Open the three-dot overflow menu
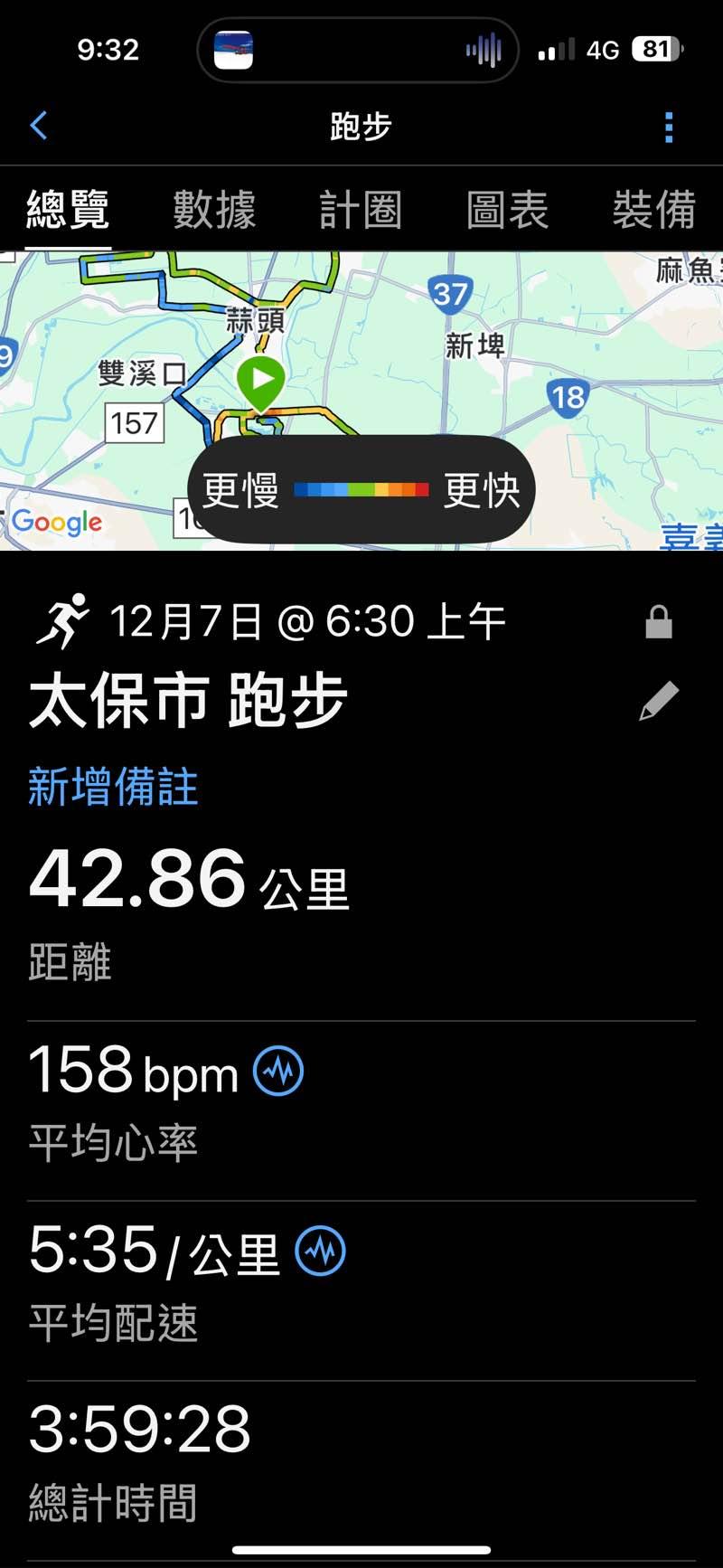723x1568 pixels. pyautogui.click(x=669, y=128)
